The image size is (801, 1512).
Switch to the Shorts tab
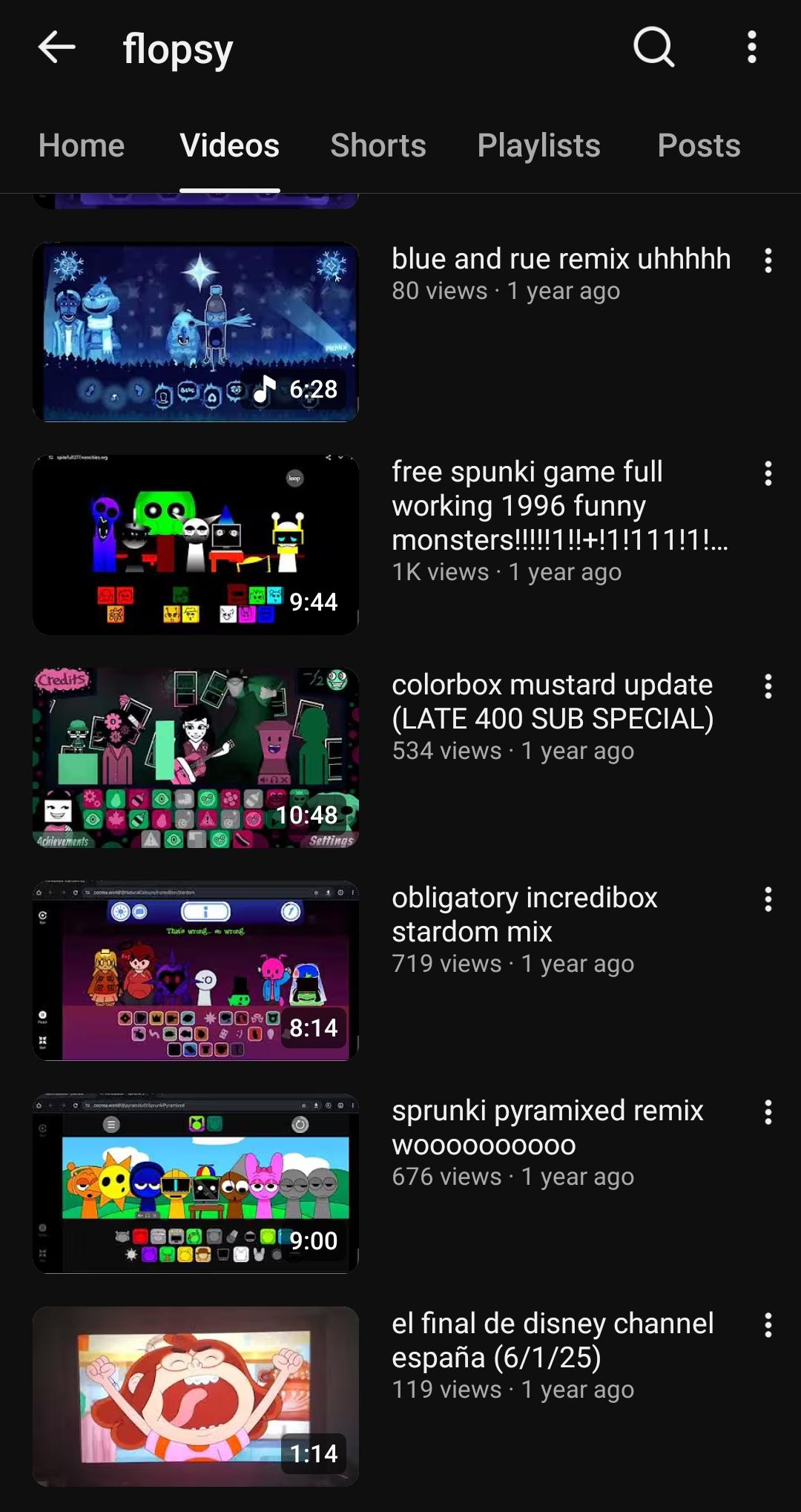point(378,145)
